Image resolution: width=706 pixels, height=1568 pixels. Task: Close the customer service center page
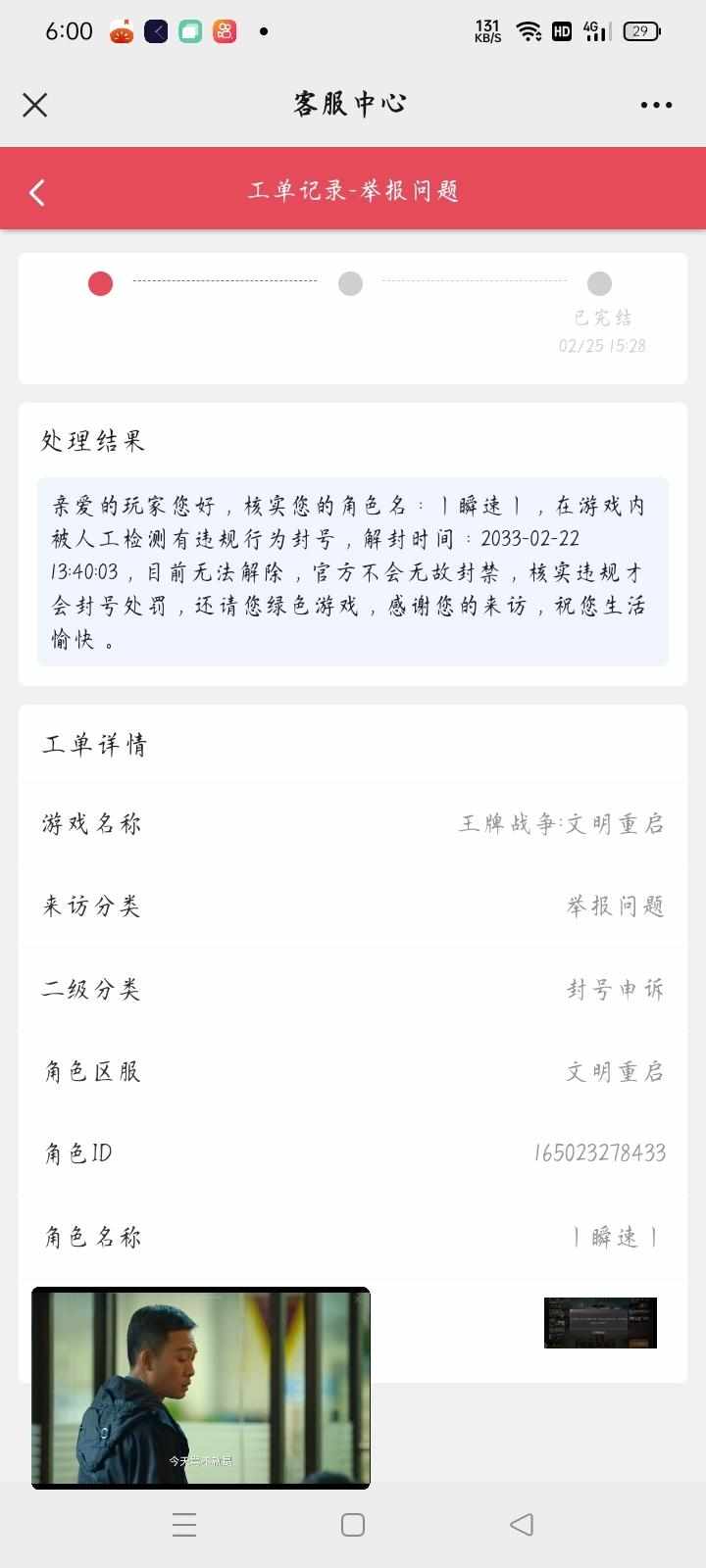pos(35,105)
